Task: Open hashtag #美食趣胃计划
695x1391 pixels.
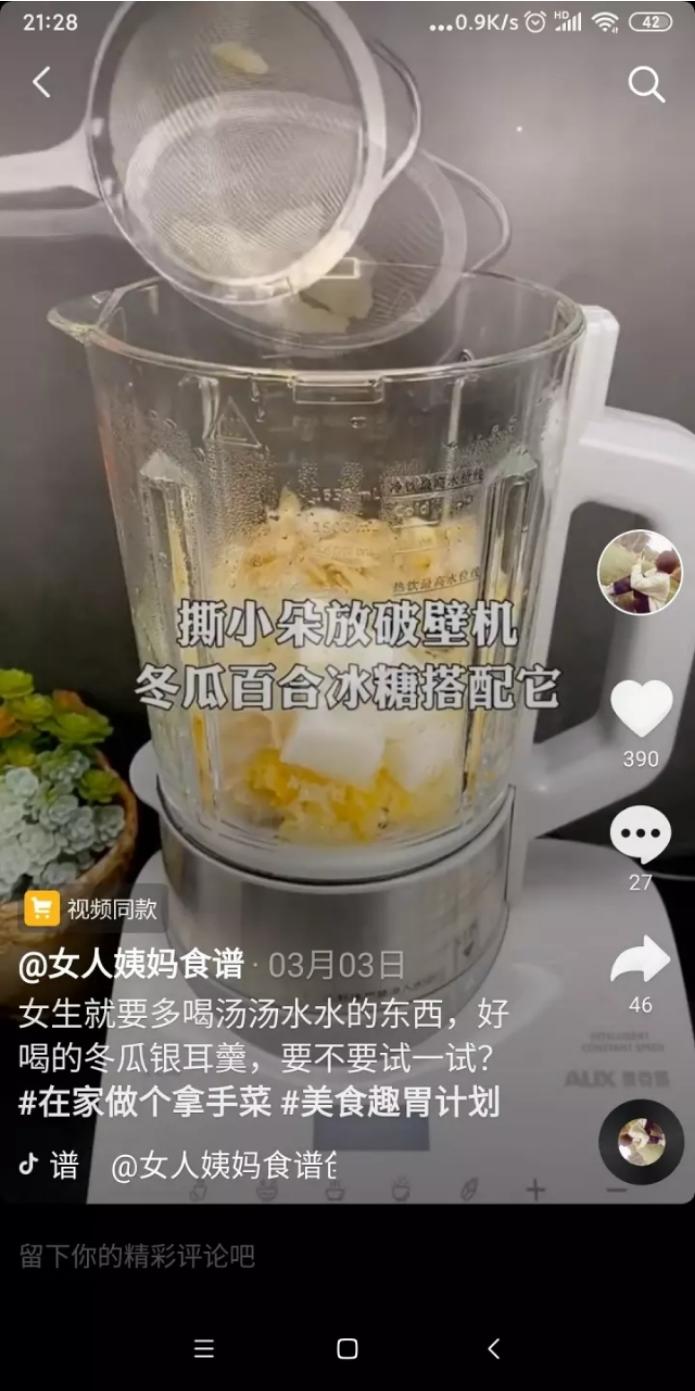Action: point(390,1102)
